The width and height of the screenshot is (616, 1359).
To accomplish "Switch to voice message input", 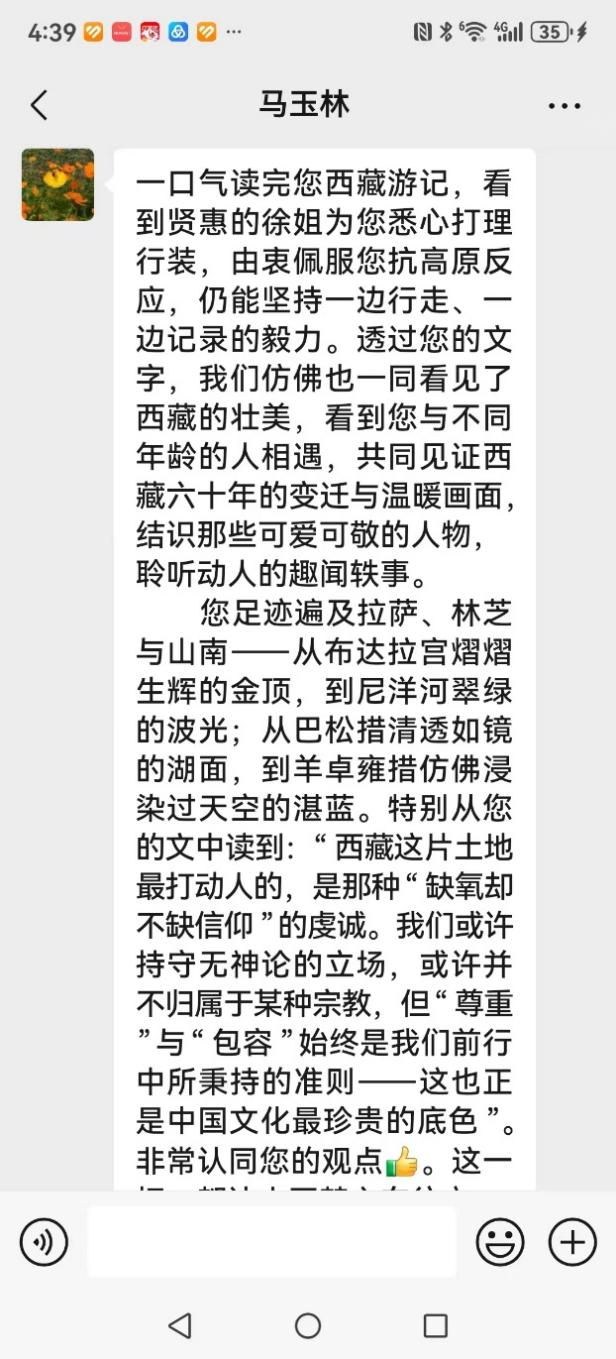I will [44, 1242].
